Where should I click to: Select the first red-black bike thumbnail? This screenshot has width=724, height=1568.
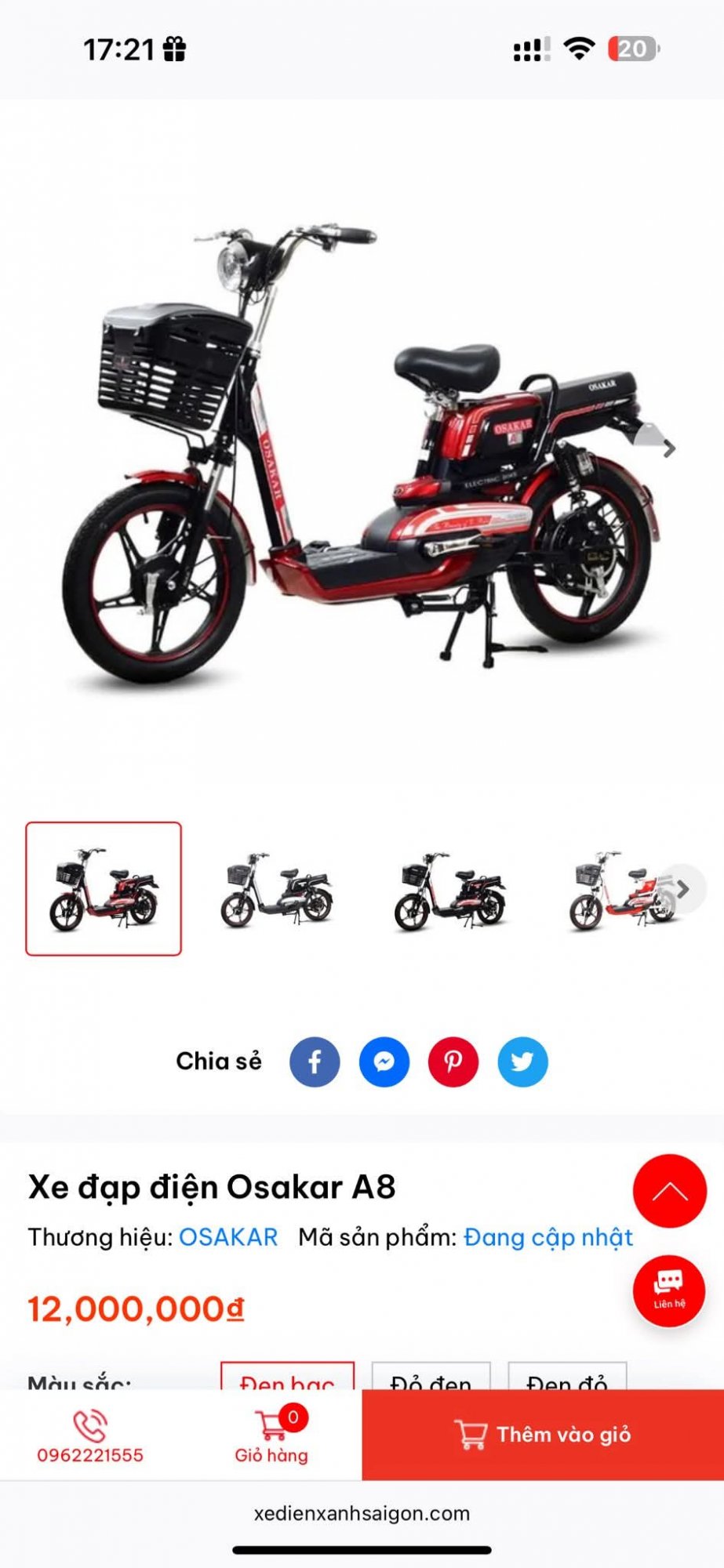point(104,888)
